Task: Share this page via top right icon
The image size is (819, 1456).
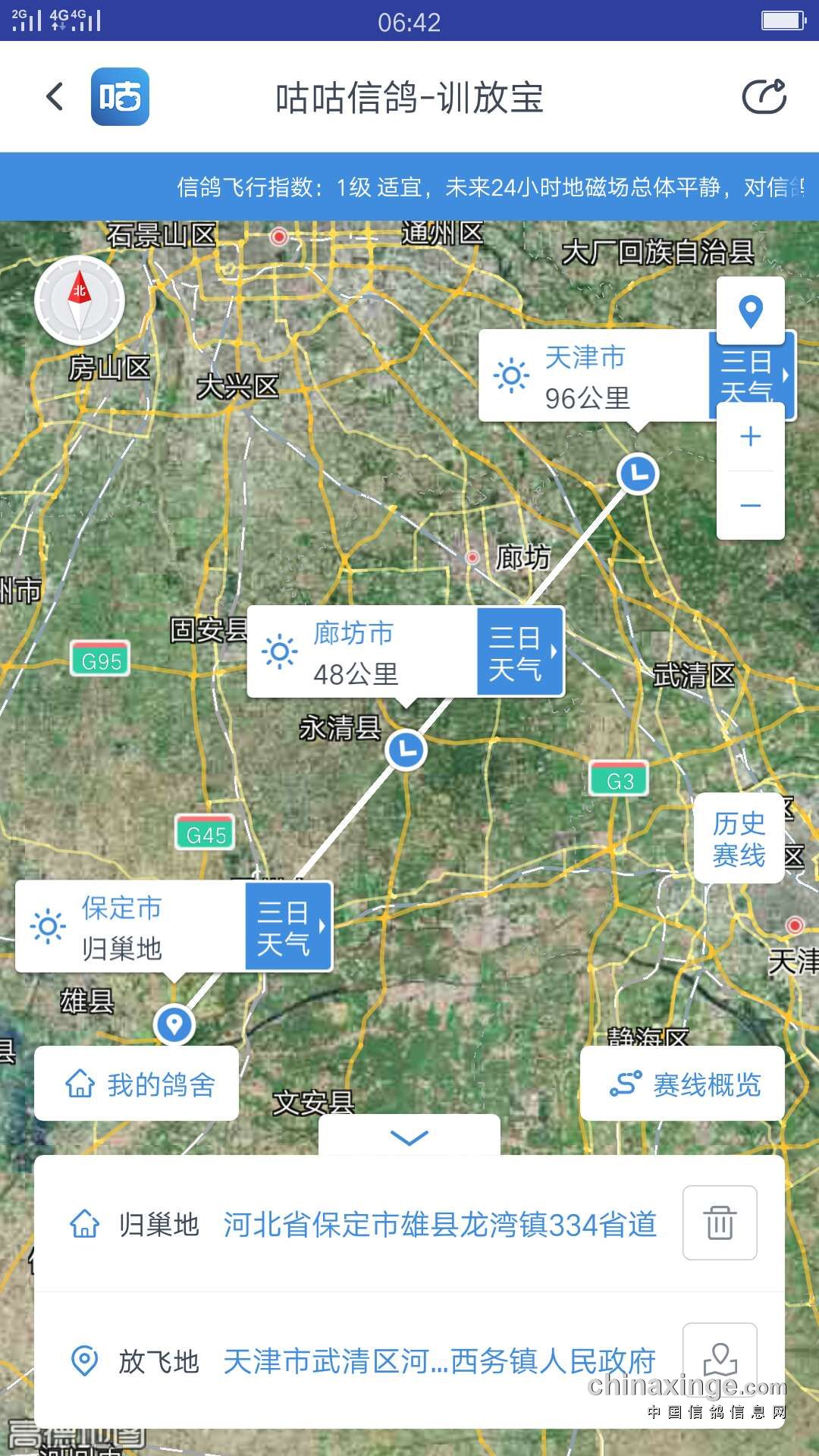Action: [x=764, y=97]
